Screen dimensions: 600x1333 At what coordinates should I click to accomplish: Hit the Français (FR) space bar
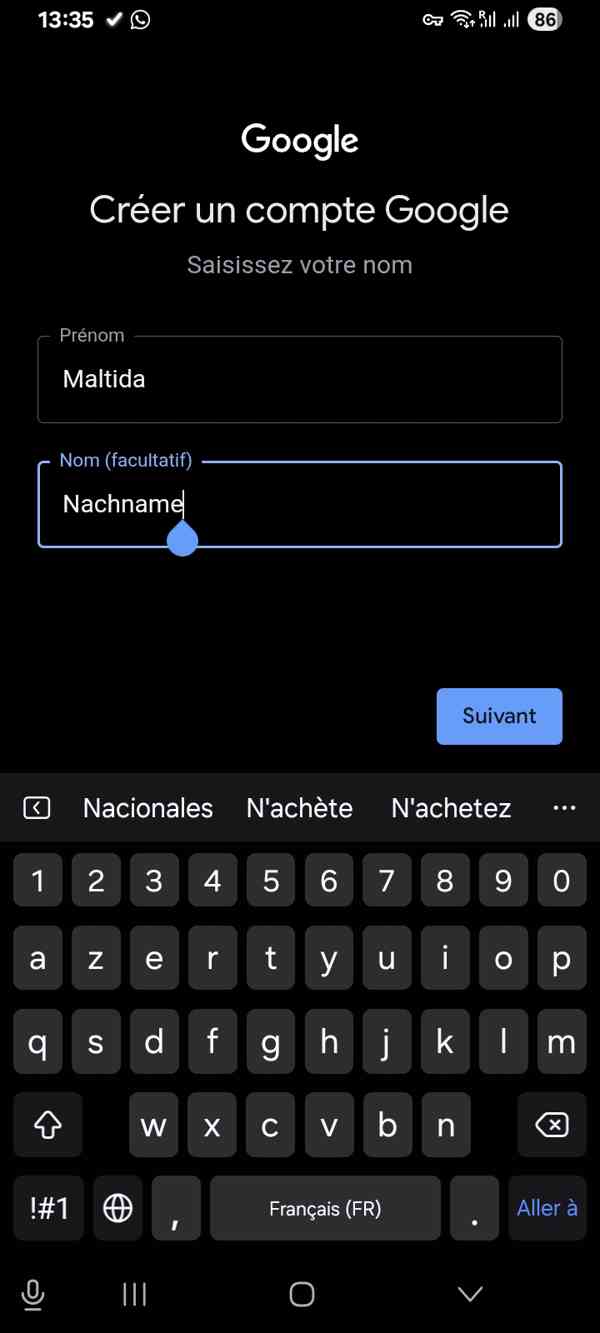pyautogui.click(x=325, y=1208)
